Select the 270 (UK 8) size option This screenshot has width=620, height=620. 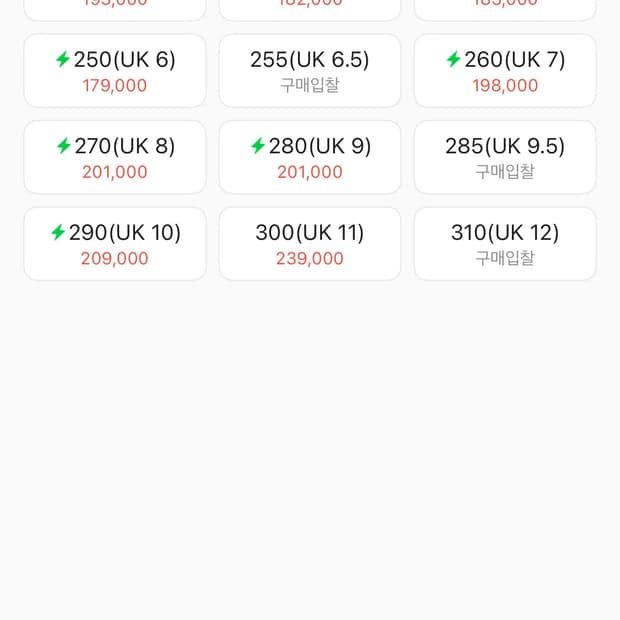[x=115, y=158]
